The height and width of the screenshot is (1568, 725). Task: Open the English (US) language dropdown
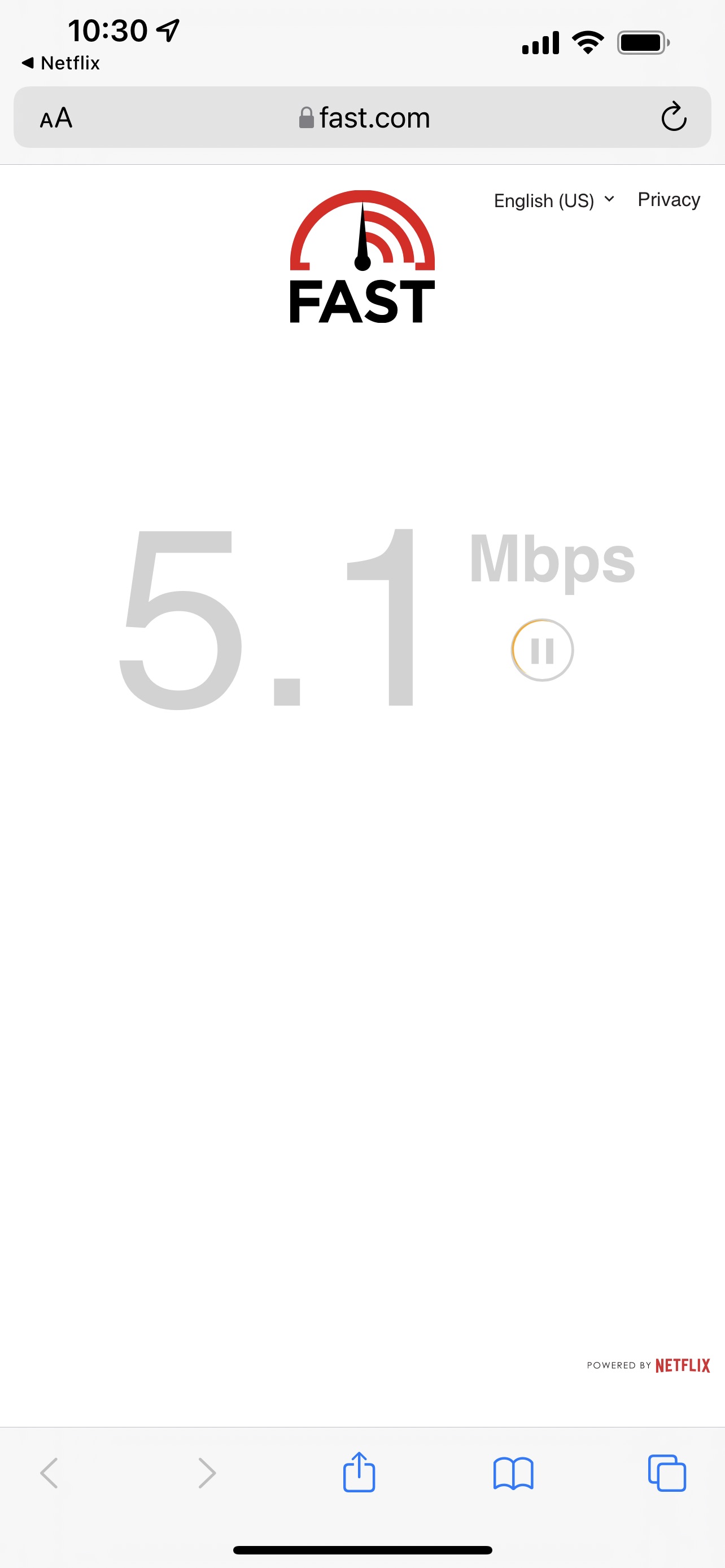[554, 200]
